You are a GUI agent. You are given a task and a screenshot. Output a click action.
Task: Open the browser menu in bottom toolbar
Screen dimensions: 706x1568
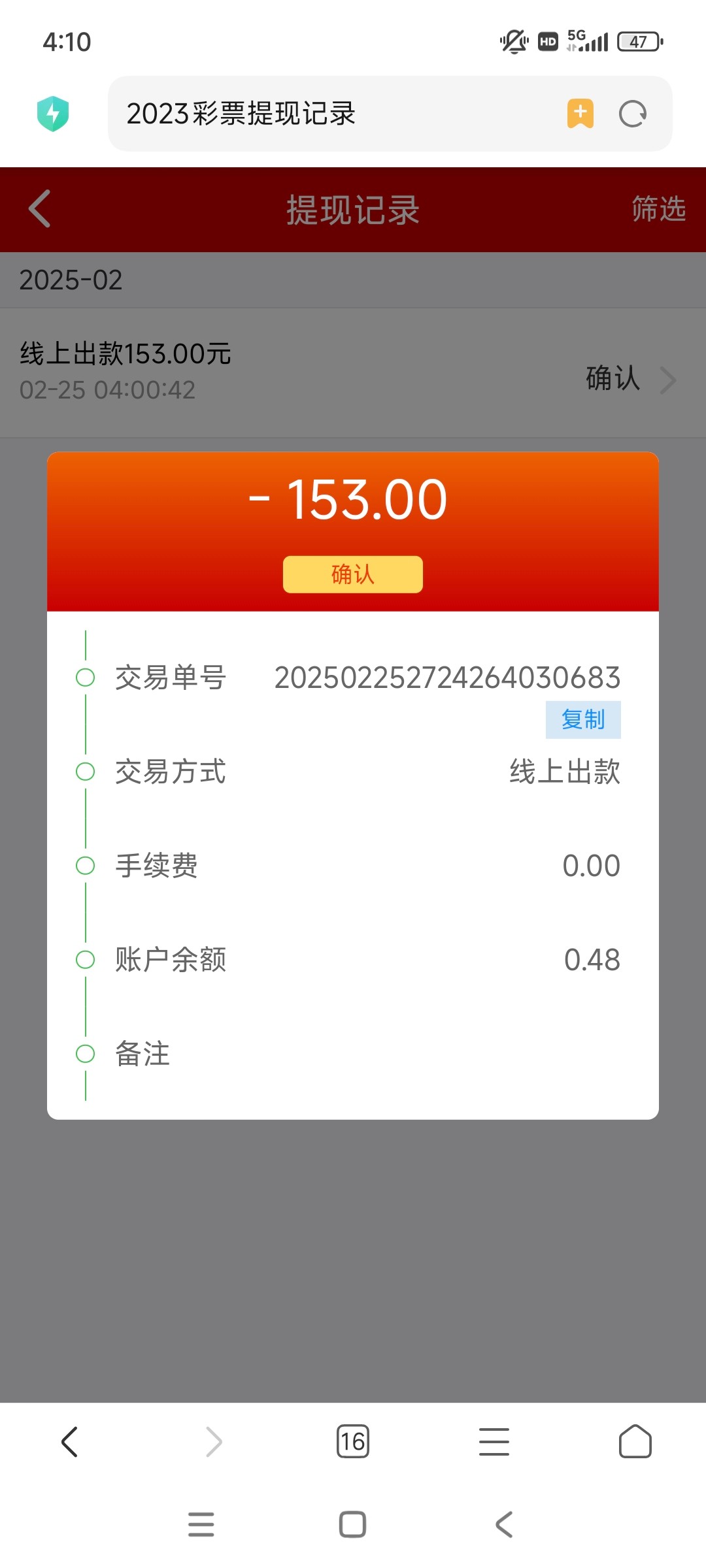pos(494,1441)
